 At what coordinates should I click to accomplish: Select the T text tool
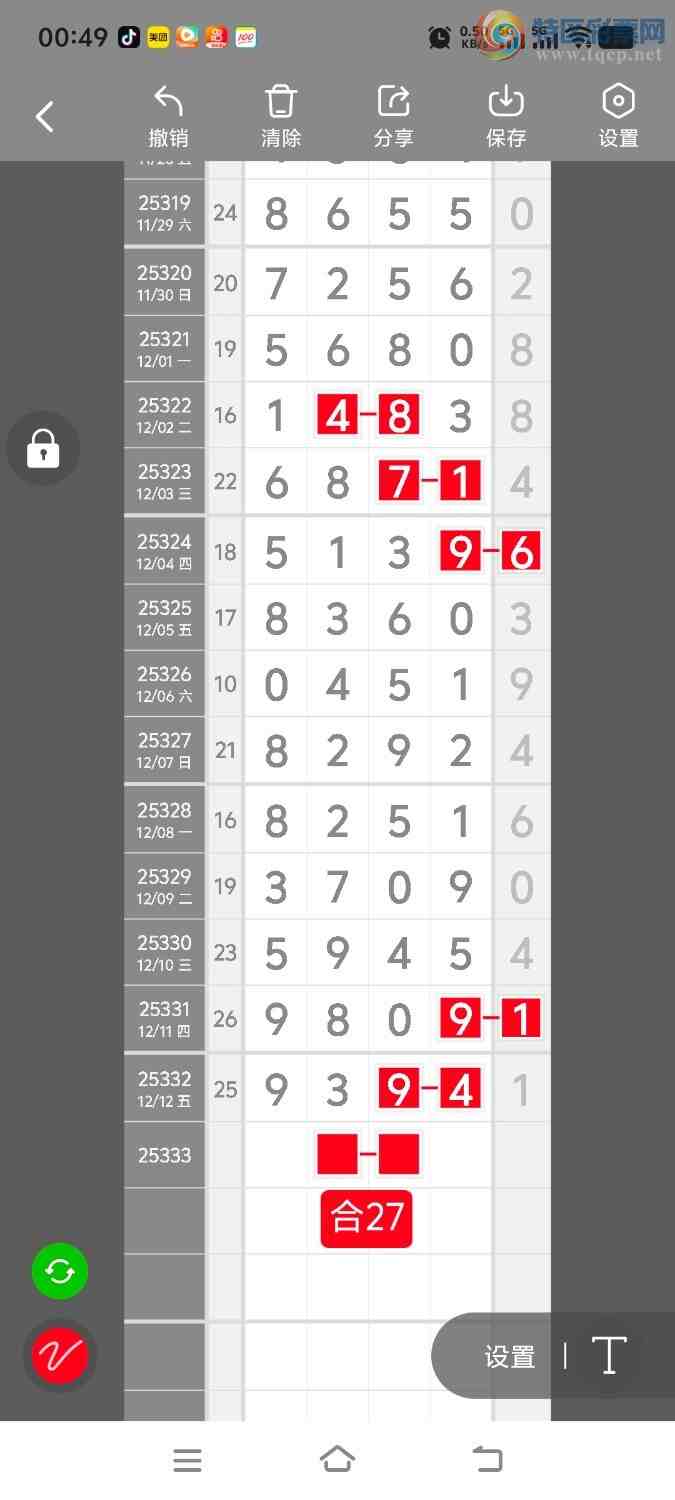(608, 1357)
